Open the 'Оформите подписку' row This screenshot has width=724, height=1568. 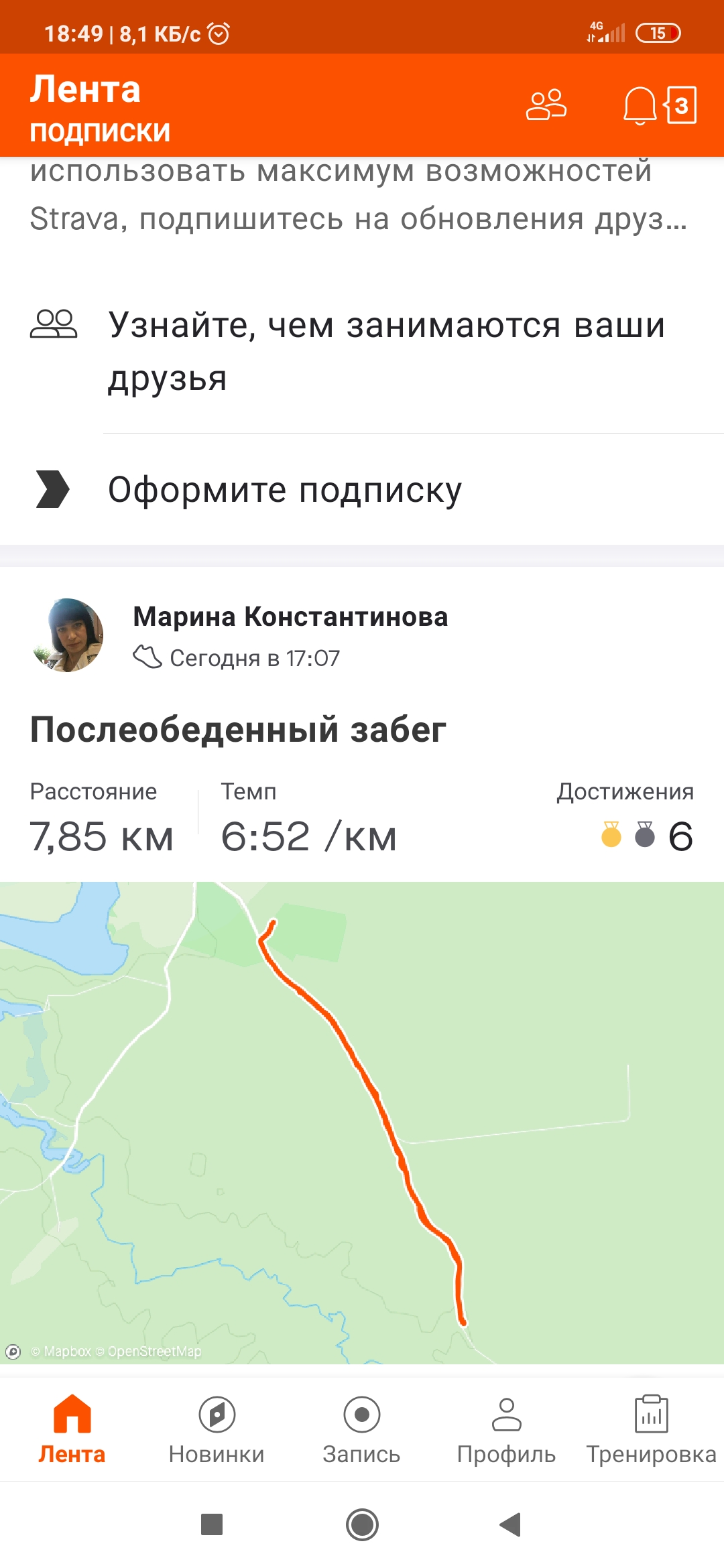pyautogui.click(x=362, y=489)
